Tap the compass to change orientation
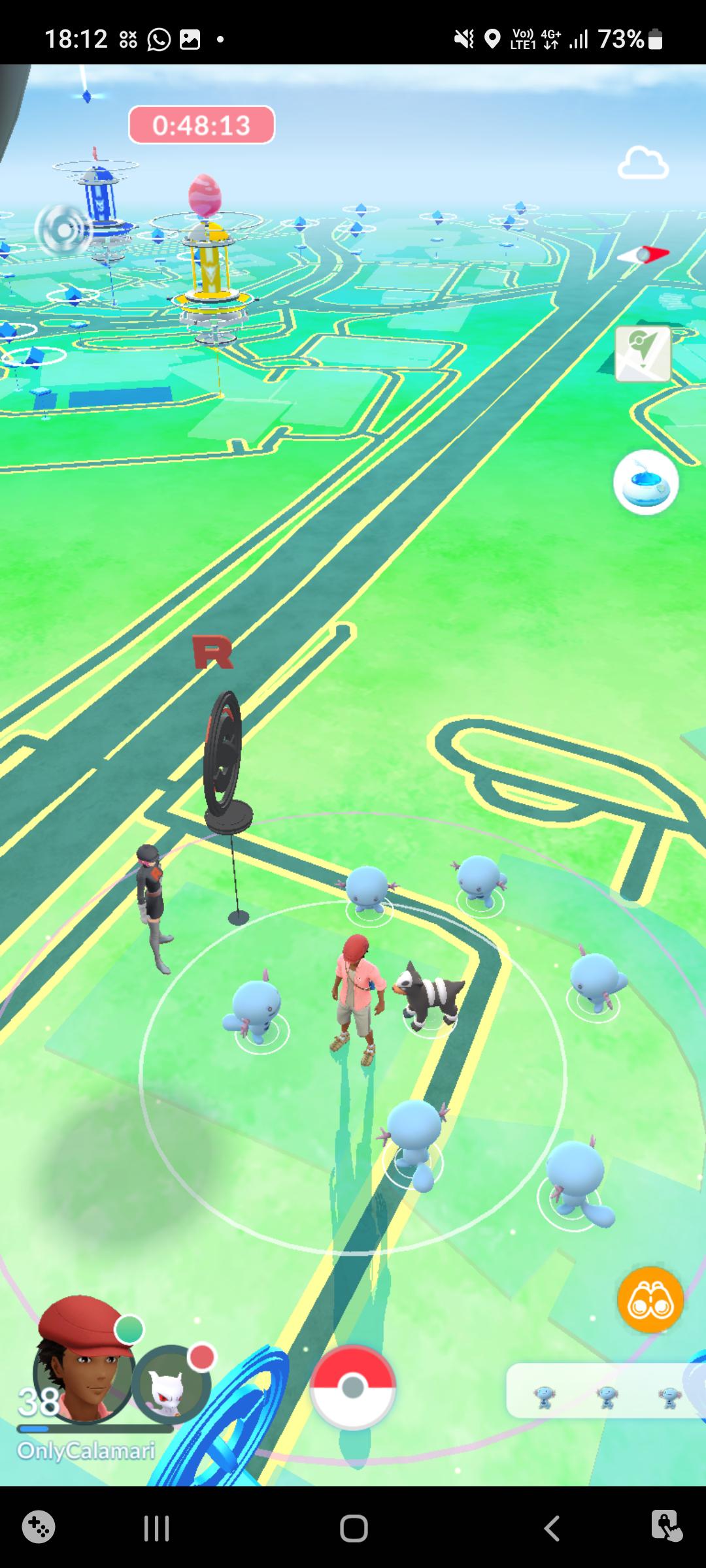Viewport: 706px width, 1568px height. [x=644, y=255]
